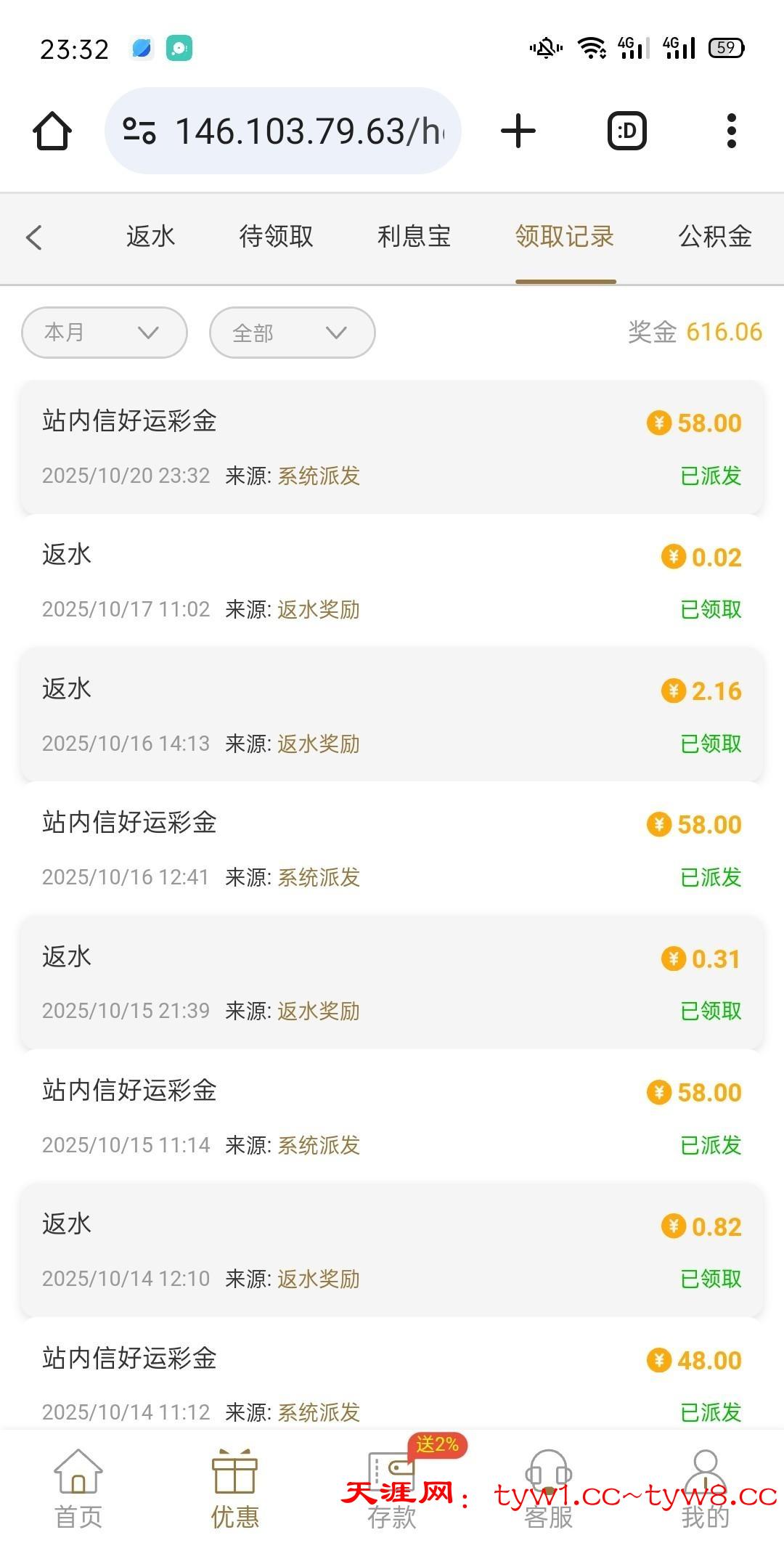The width and height of the screenshot is (784, 1543).
Task: Open 存款 deposit tab
Action: (392, 1489)
